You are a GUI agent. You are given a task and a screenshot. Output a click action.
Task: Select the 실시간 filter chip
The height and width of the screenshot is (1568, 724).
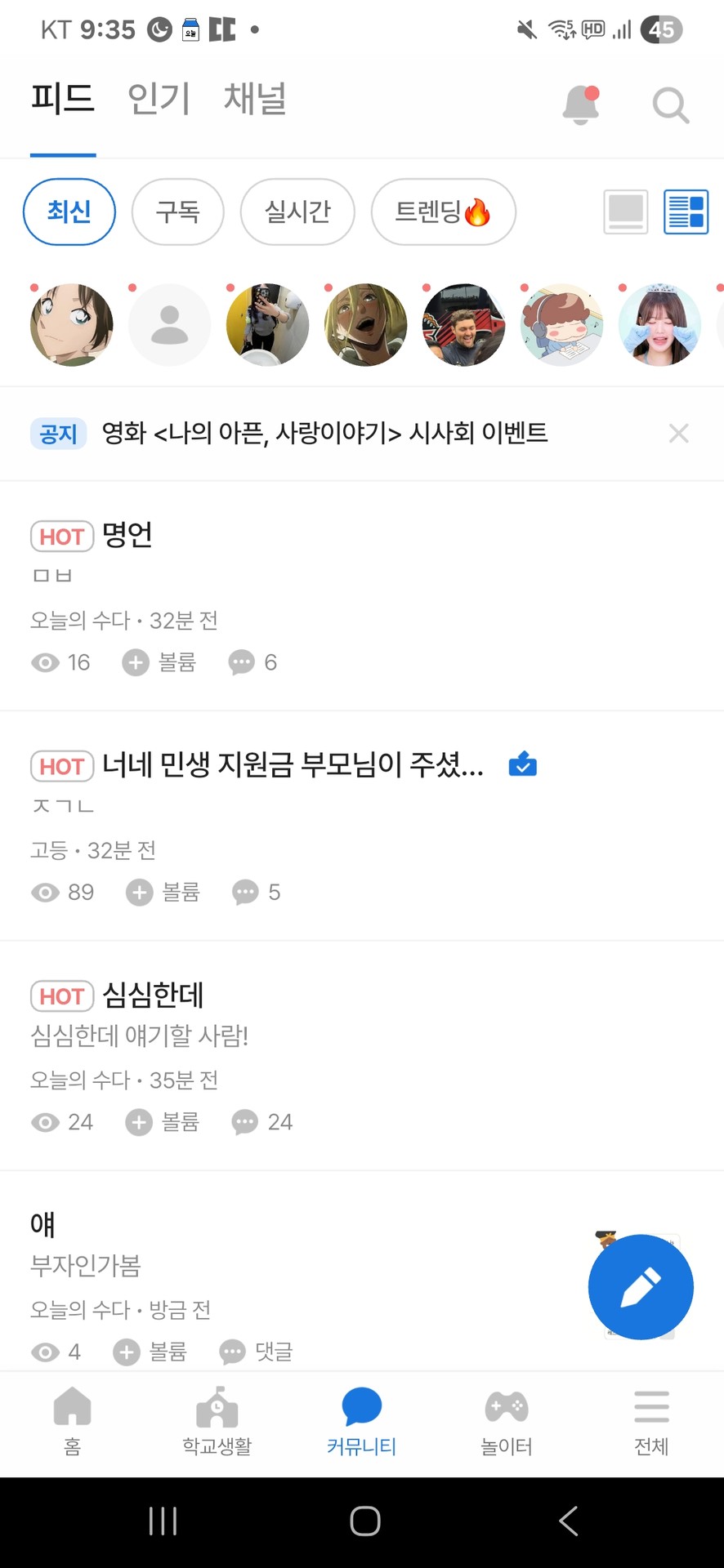pyautogui.click(x=297, y=212)
